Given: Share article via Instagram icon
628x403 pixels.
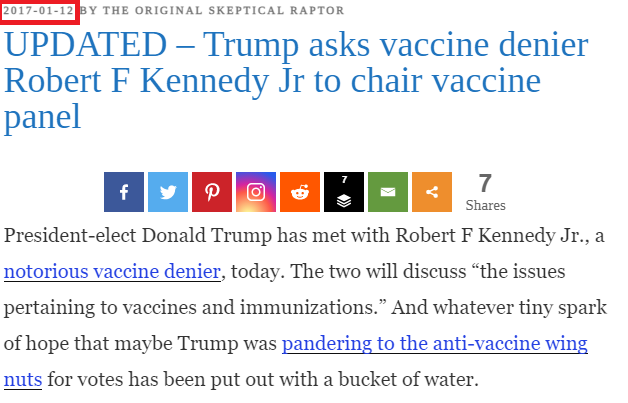Looking at the screenshot, I should coord(256,192).
